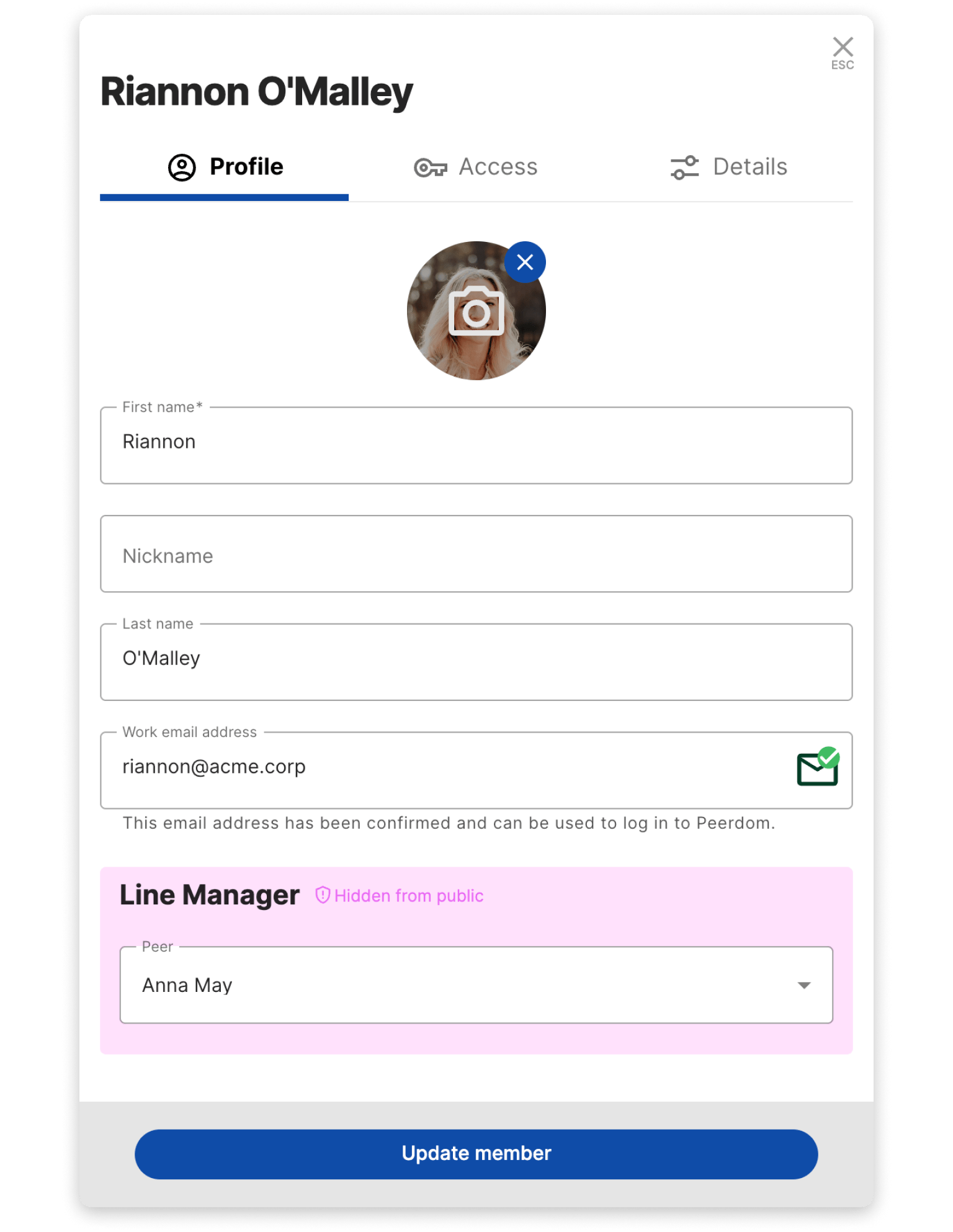
Task: Tap Update member button
Action: 476,1154
